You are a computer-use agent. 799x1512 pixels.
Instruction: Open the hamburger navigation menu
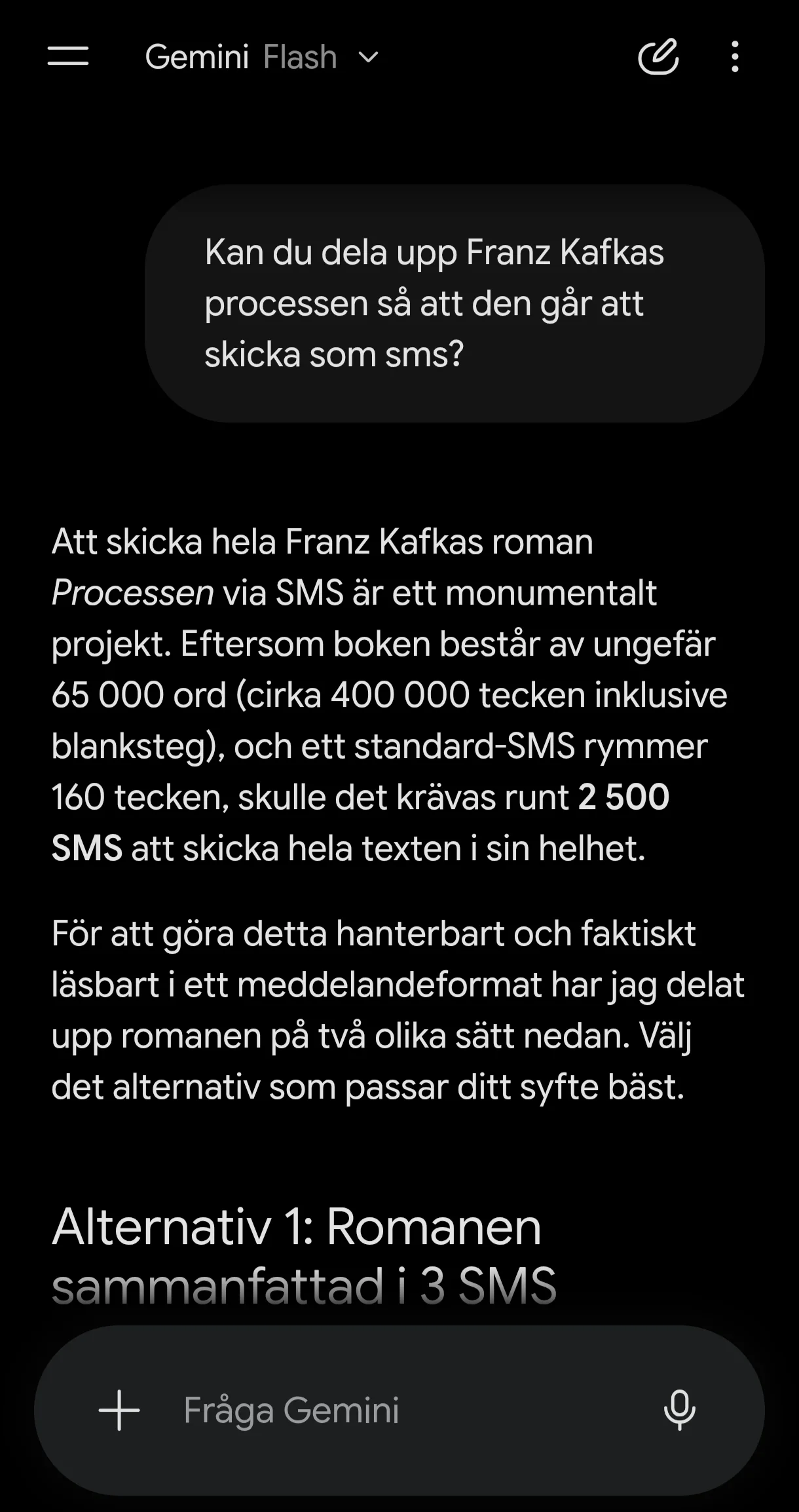[68, 56]
